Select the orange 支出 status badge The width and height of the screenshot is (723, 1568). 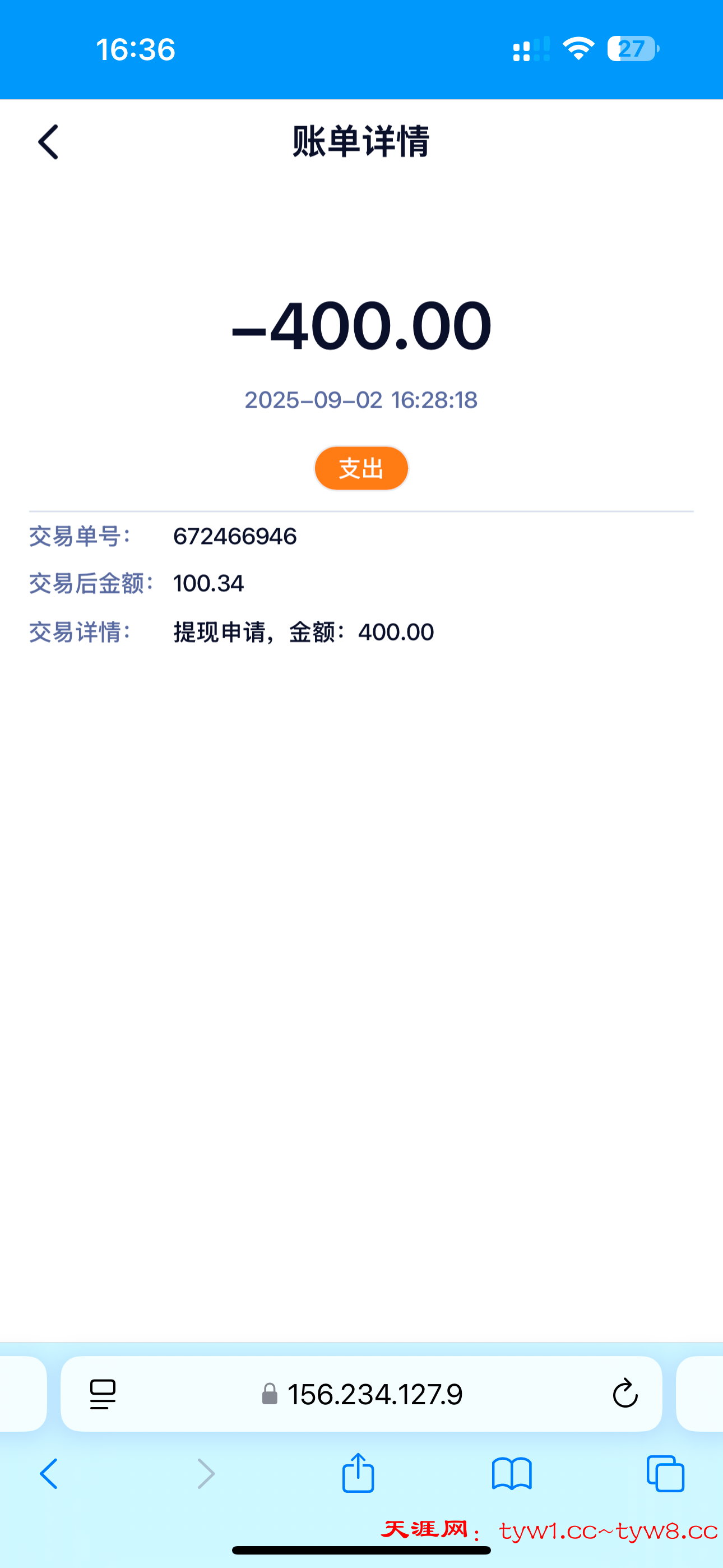(x=361, y=468)
